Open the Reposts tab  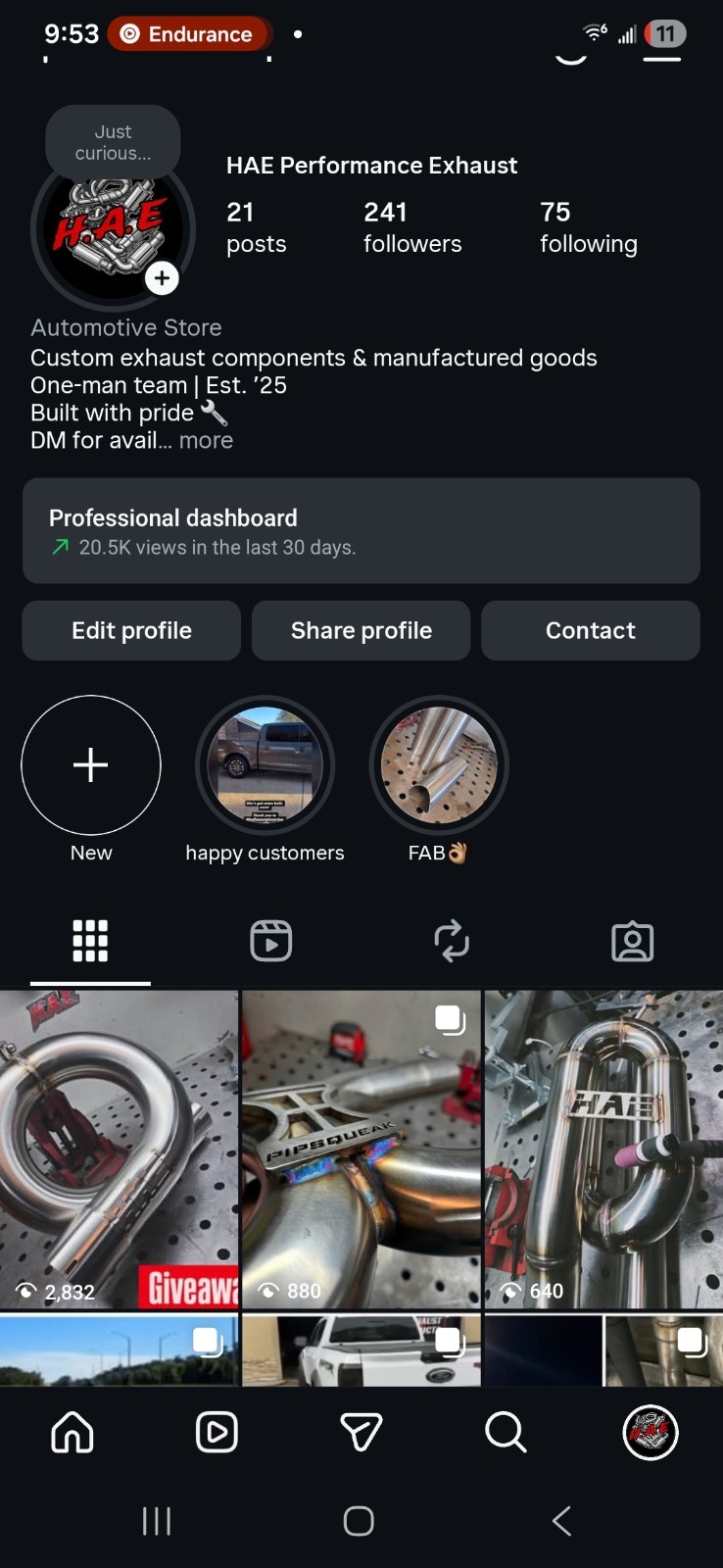452,941
